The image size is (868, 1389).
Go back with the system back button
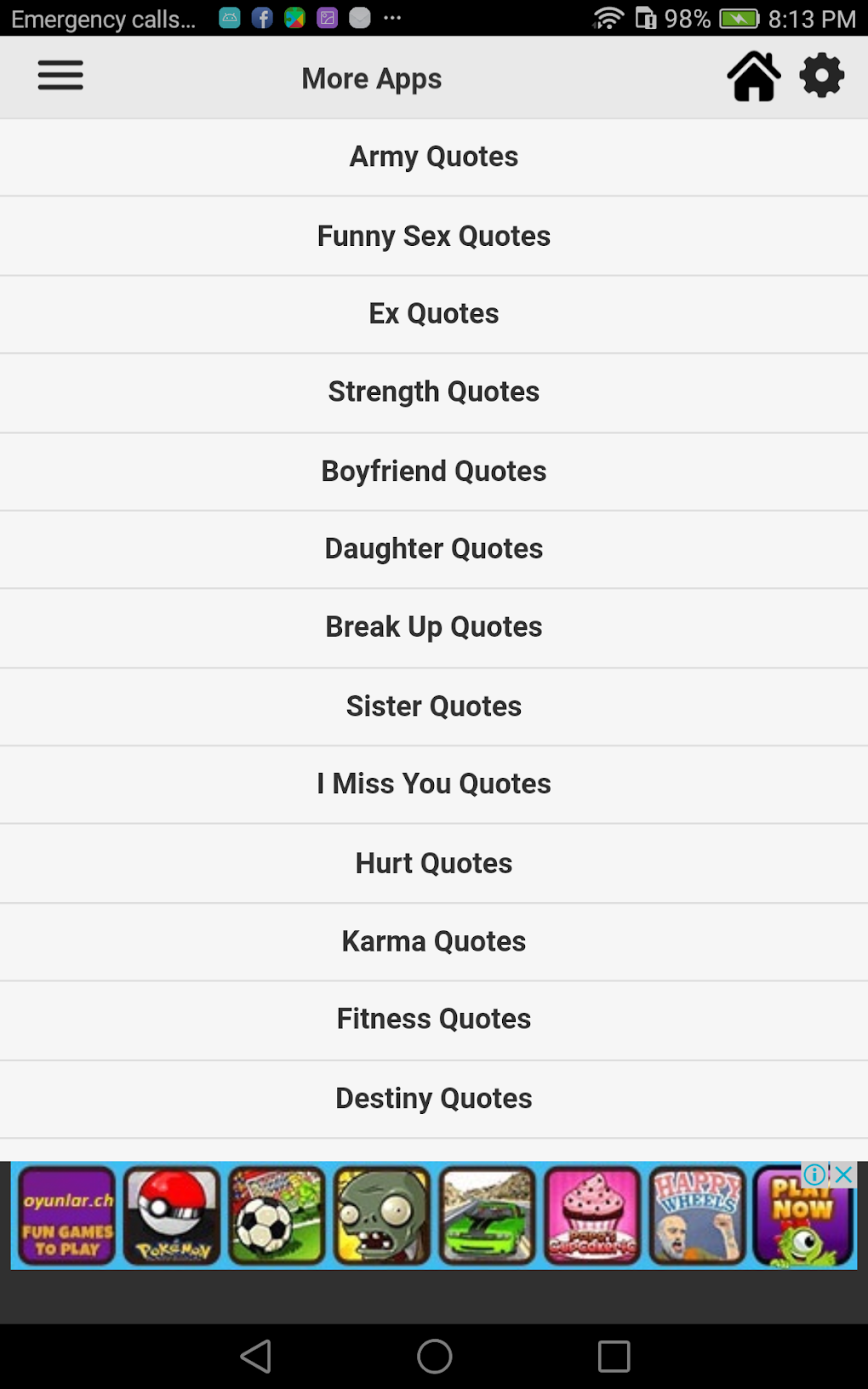256,1356
